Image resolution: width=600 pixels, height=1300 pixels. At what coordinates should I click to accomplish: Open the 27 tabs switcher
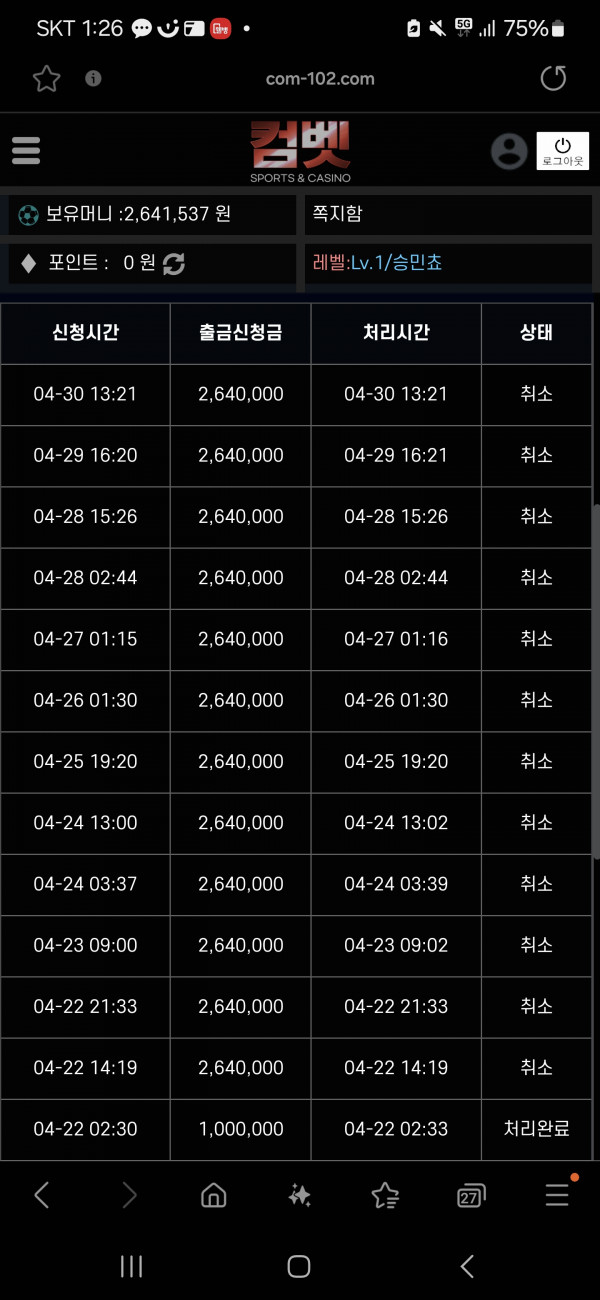pyautogui.click(x=471, y=1195)
